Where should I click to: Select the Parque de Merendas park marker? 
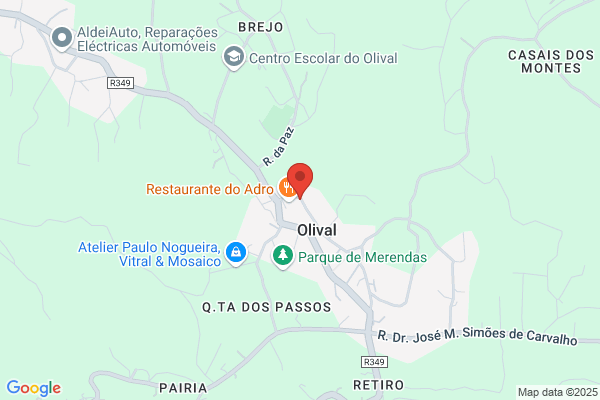283,256
